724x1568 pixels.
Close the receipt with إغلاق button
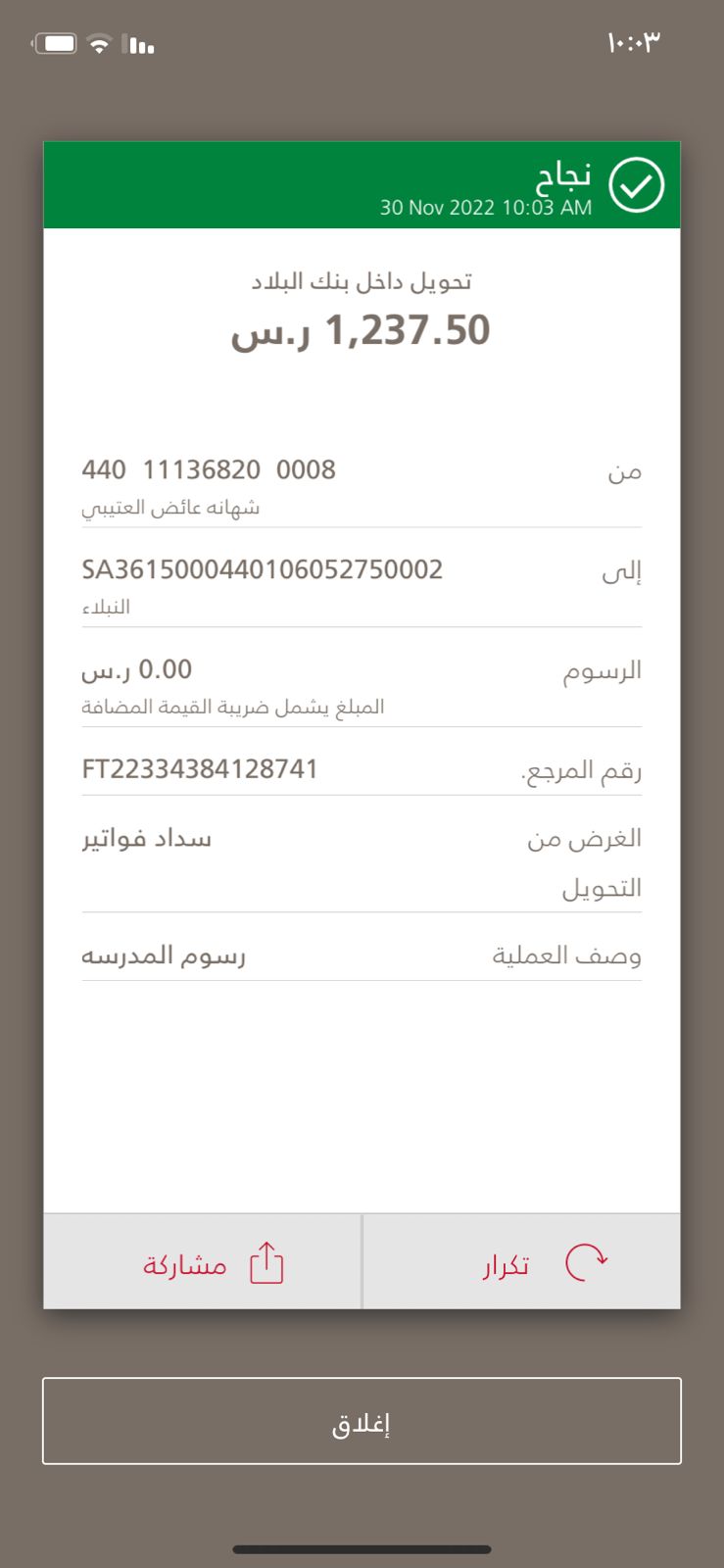point(362,1422)
